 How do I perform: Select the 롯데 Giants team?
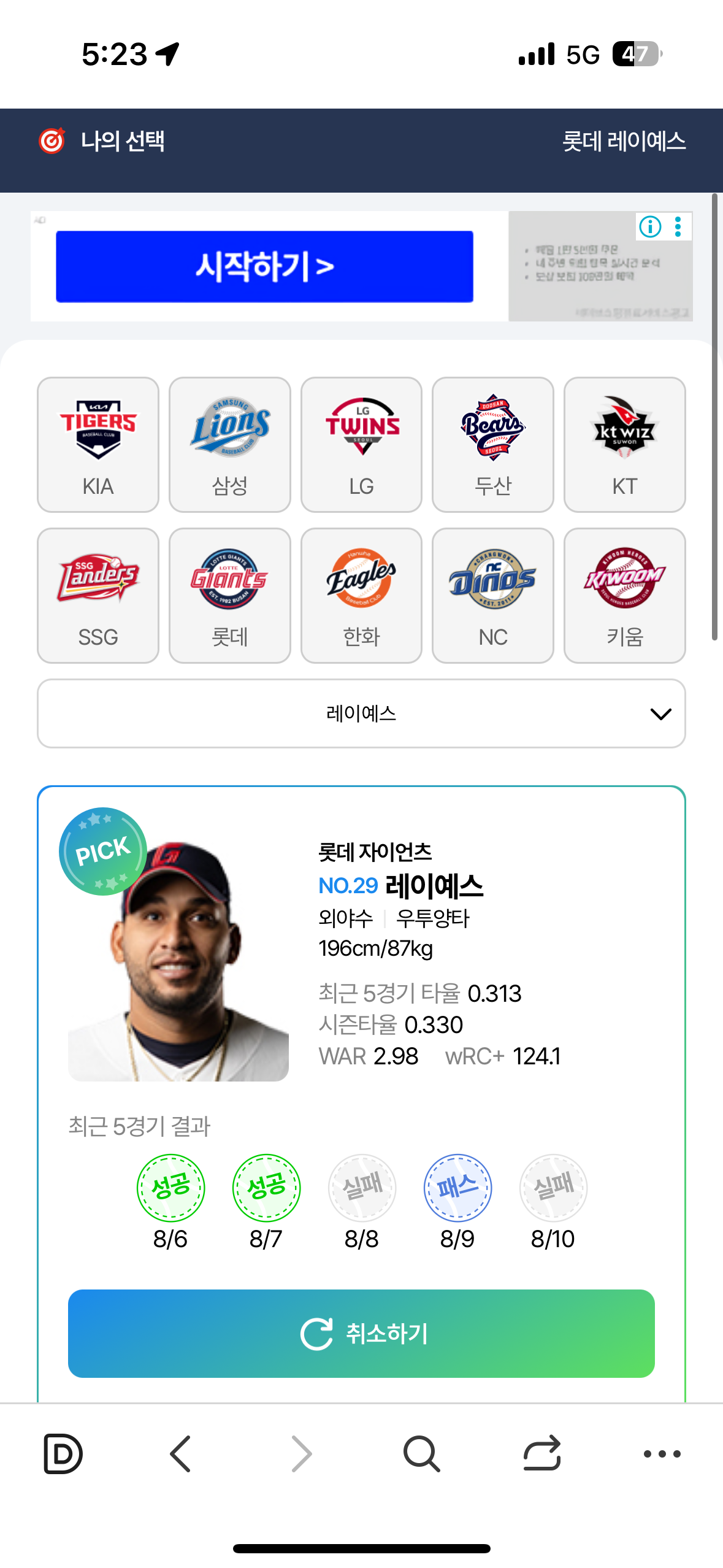click(229, 595)
